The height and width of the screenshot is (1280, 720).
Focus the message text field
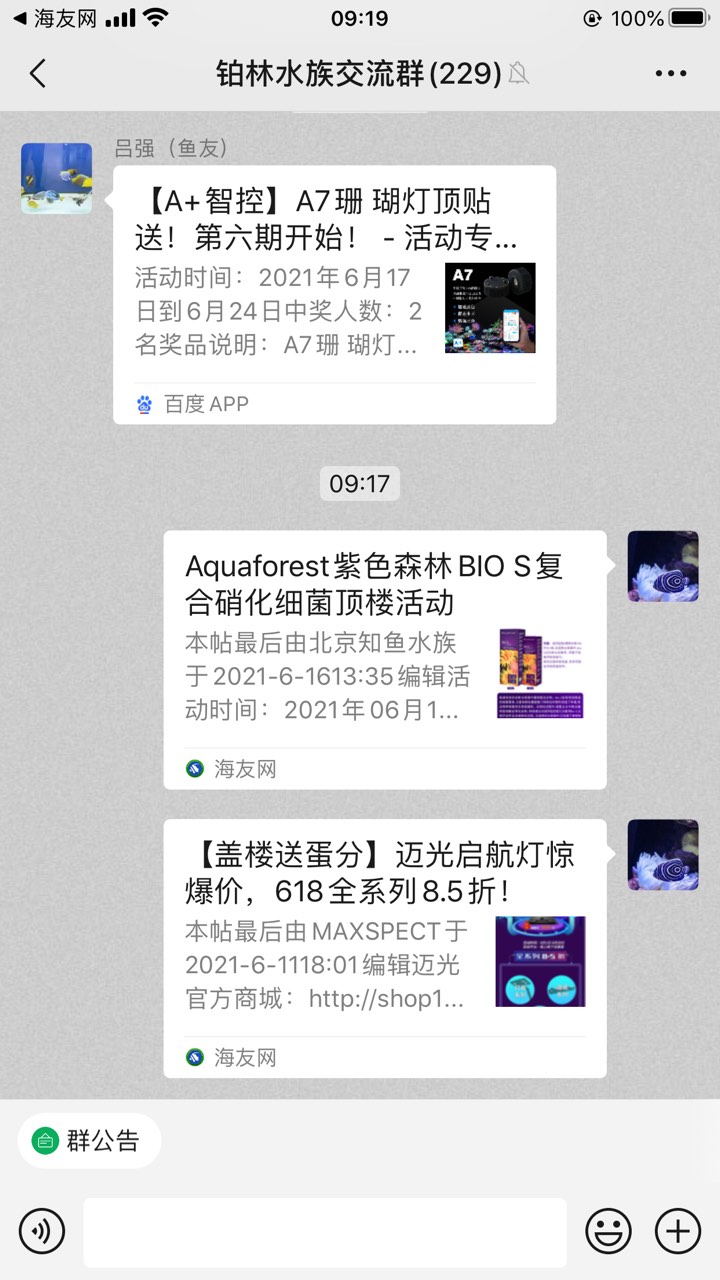324,1232
